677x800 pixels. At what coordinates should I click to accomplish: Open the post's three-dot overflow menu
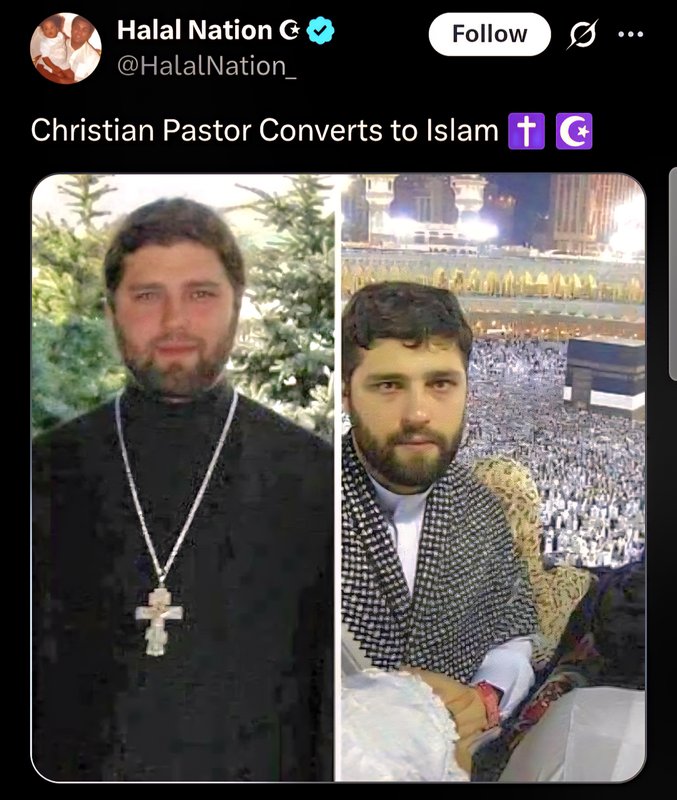(631, 35)
